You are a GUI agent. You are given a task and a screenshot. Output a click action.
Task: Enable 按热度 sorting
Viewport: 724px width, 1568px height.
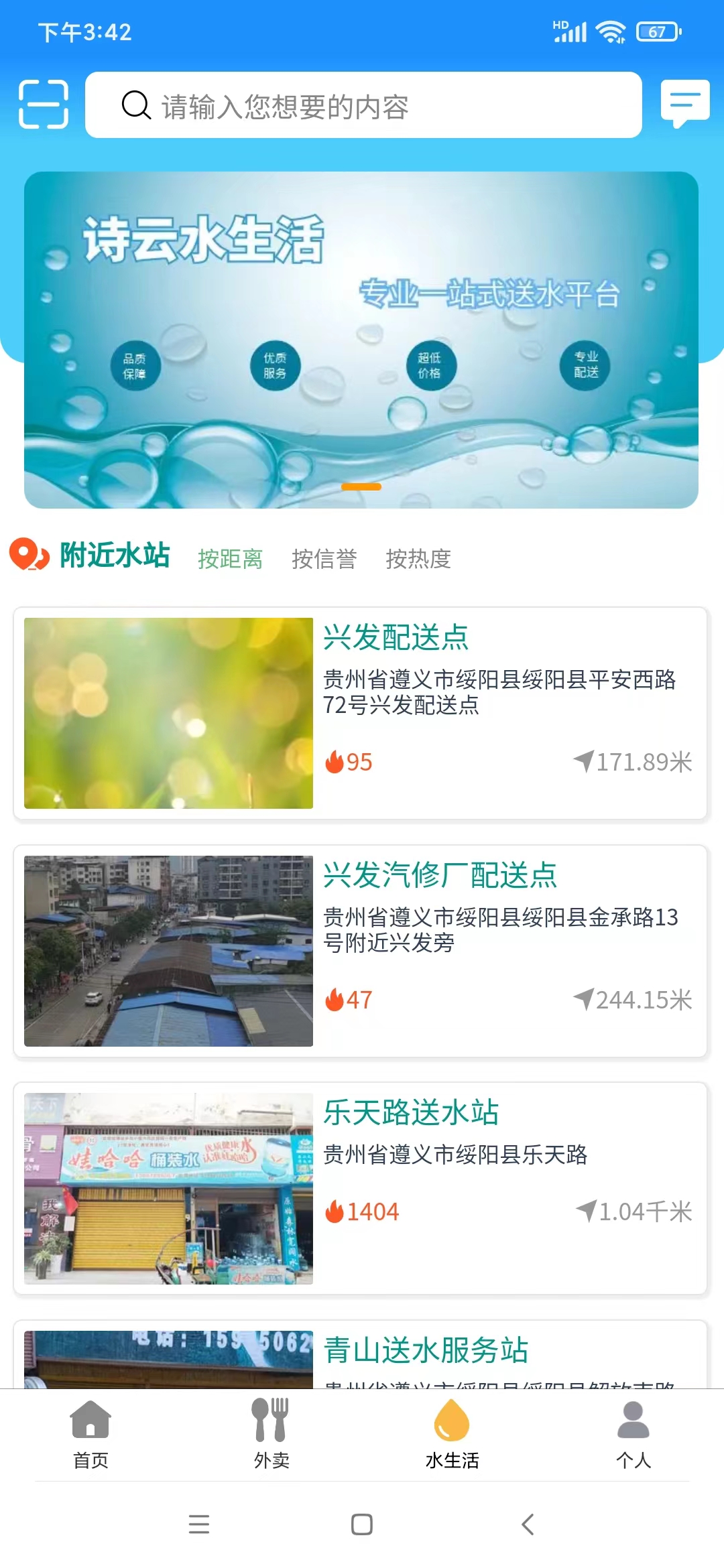pyautogui.click(x=418, y=558)
